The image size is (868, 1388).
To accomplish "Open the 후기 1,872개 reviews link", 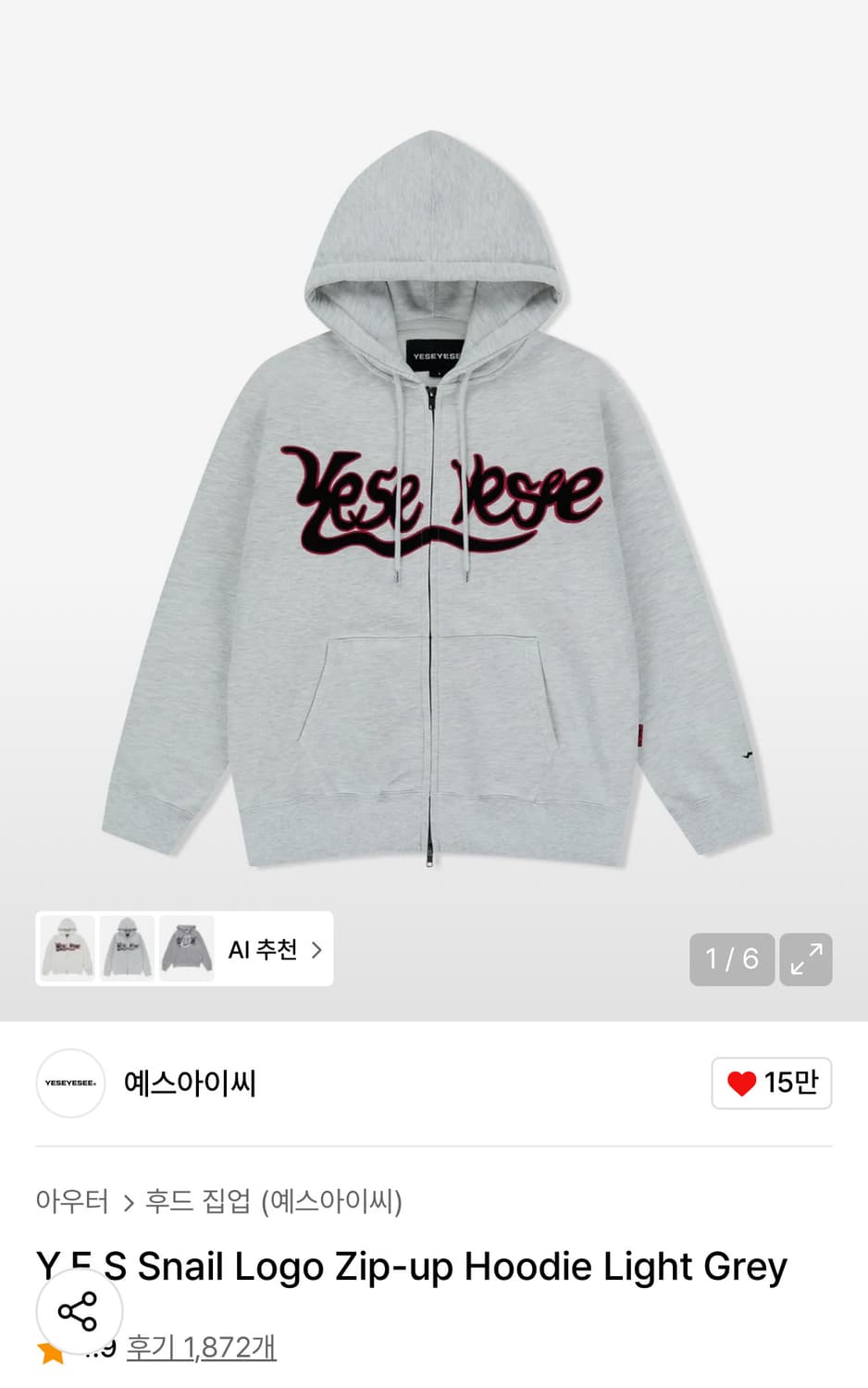I will click(x=201, y=1349).
